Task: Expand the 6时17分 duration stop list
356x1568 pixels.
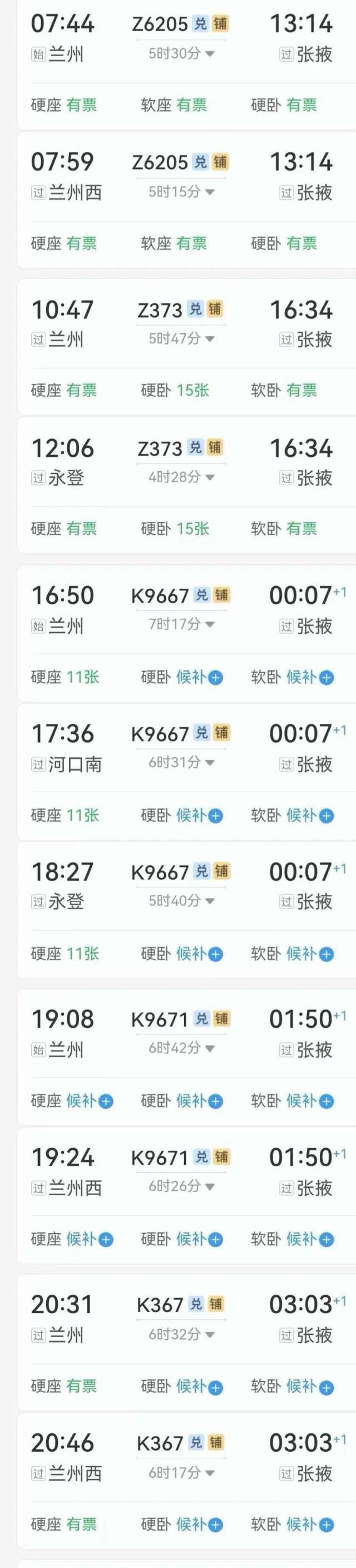Action: point(181,1473)
